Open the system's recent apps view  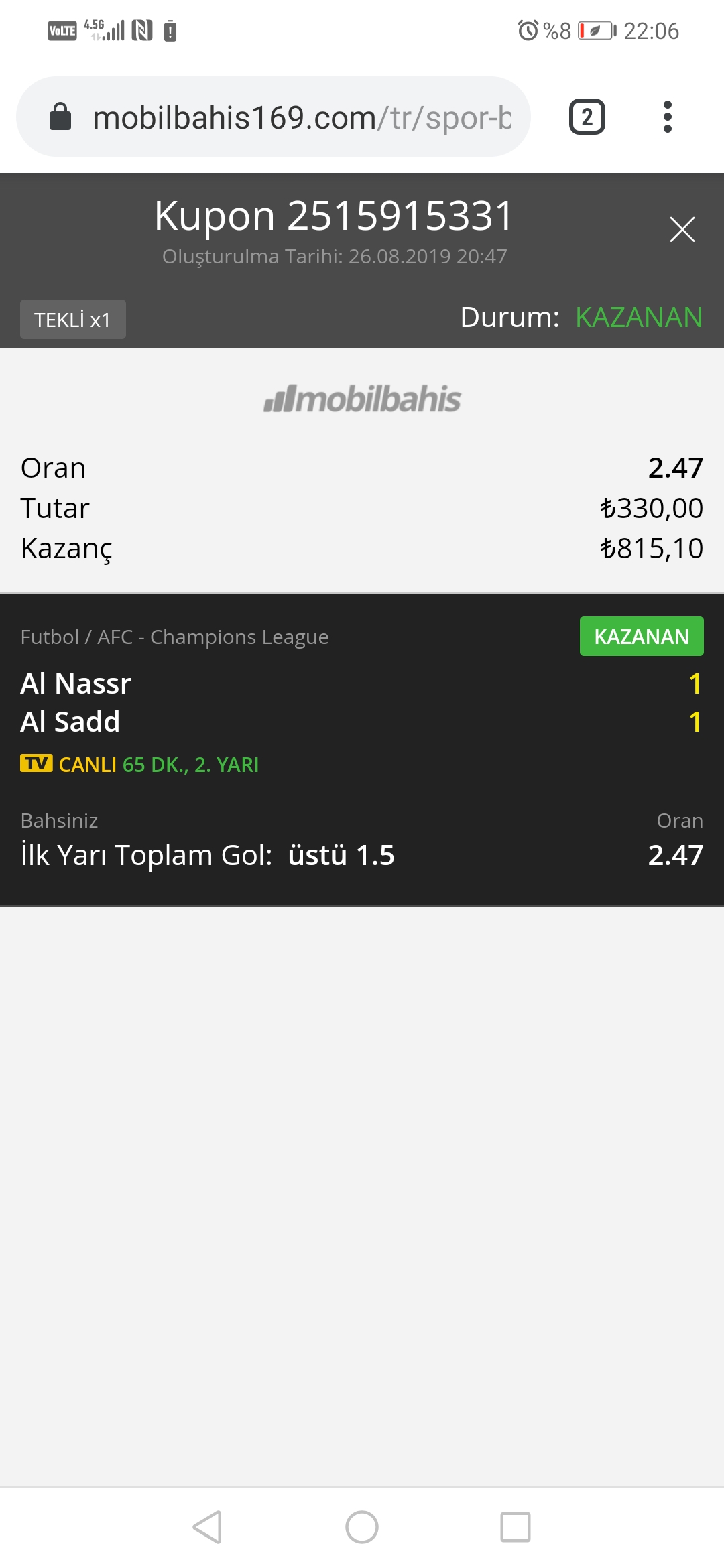[x=516, y=1527]
